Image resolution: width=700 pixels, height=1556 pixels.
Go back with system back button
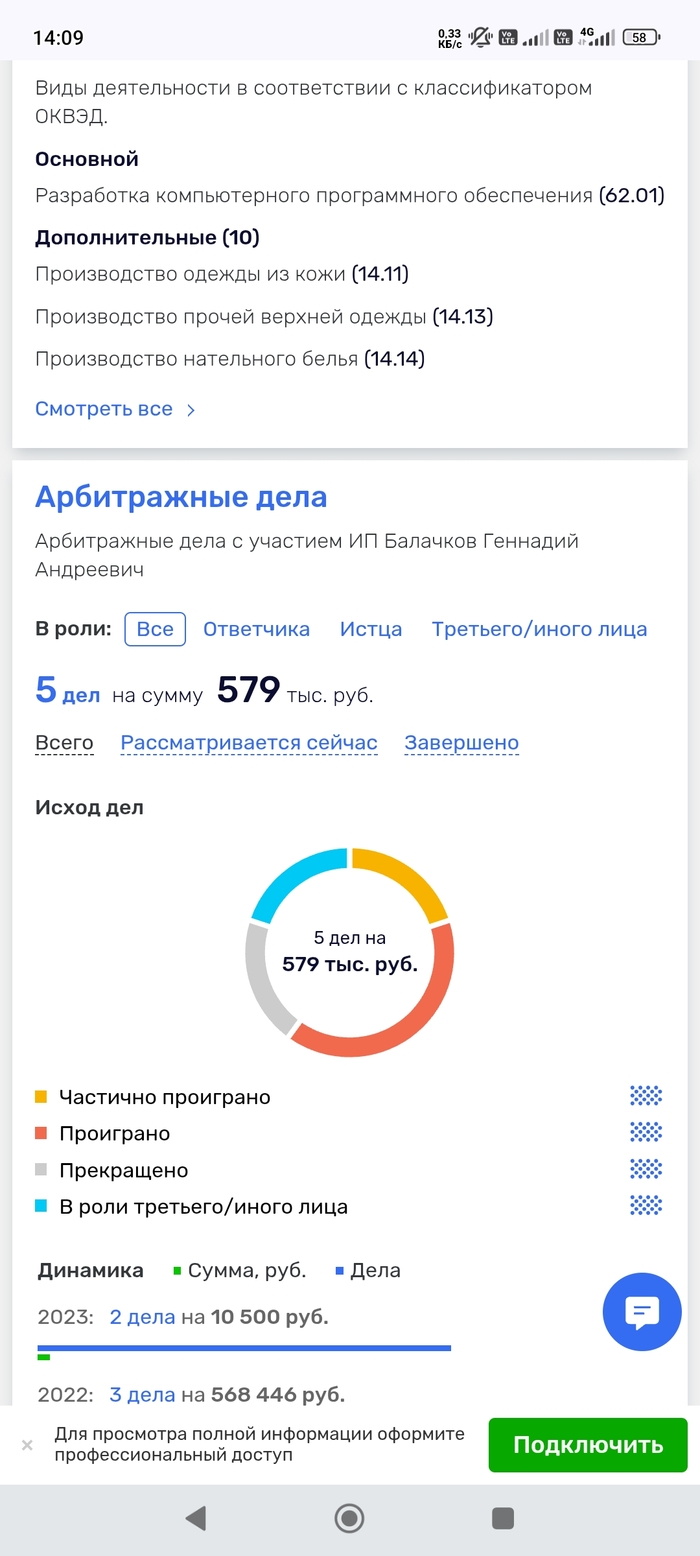coord(196,1519)
